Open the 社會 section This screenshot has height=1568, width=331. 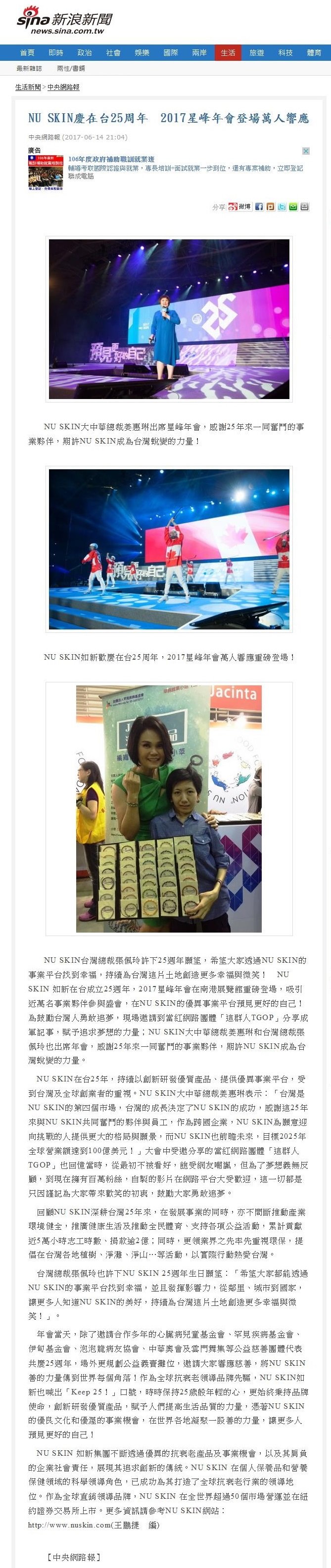click(113, 53)
